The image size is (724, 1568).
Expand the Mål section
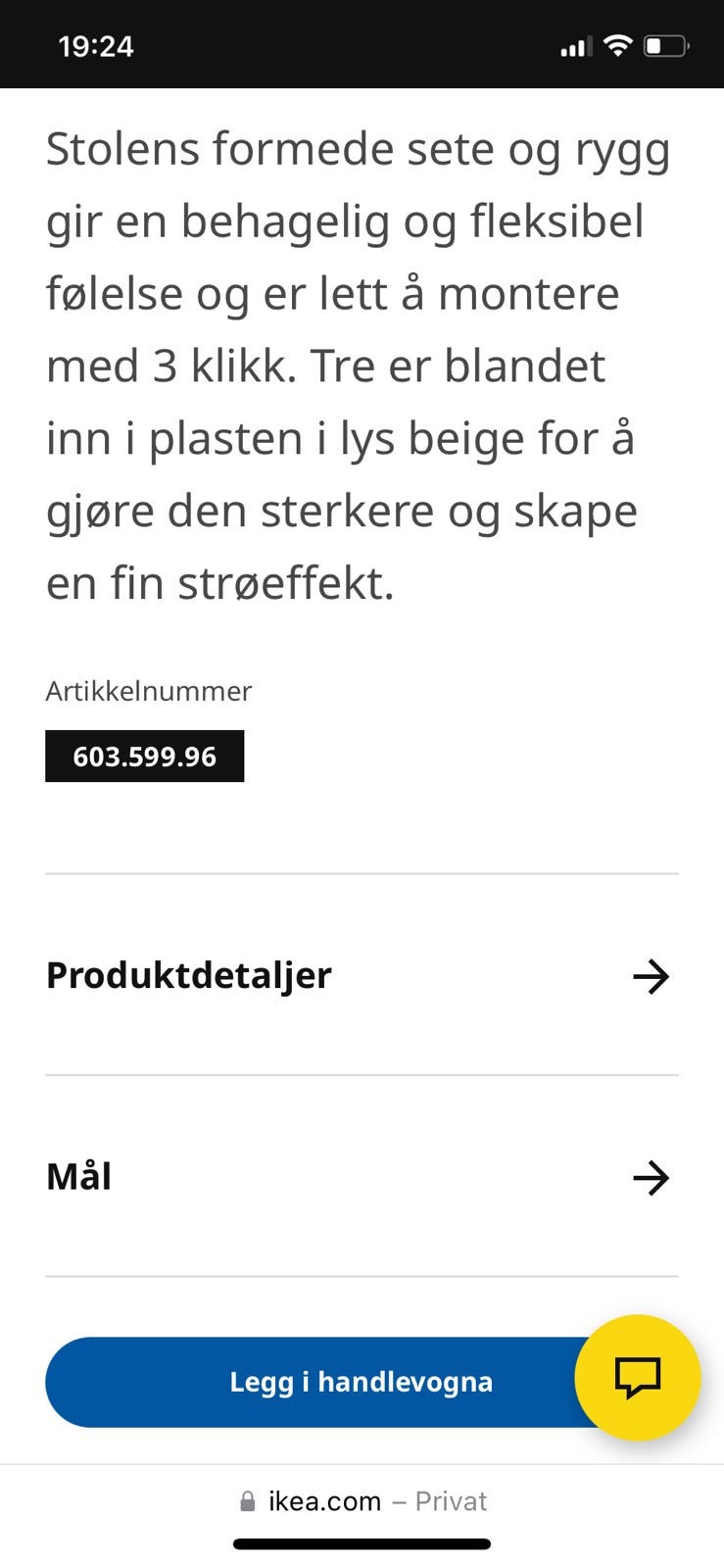(78, 1178)
